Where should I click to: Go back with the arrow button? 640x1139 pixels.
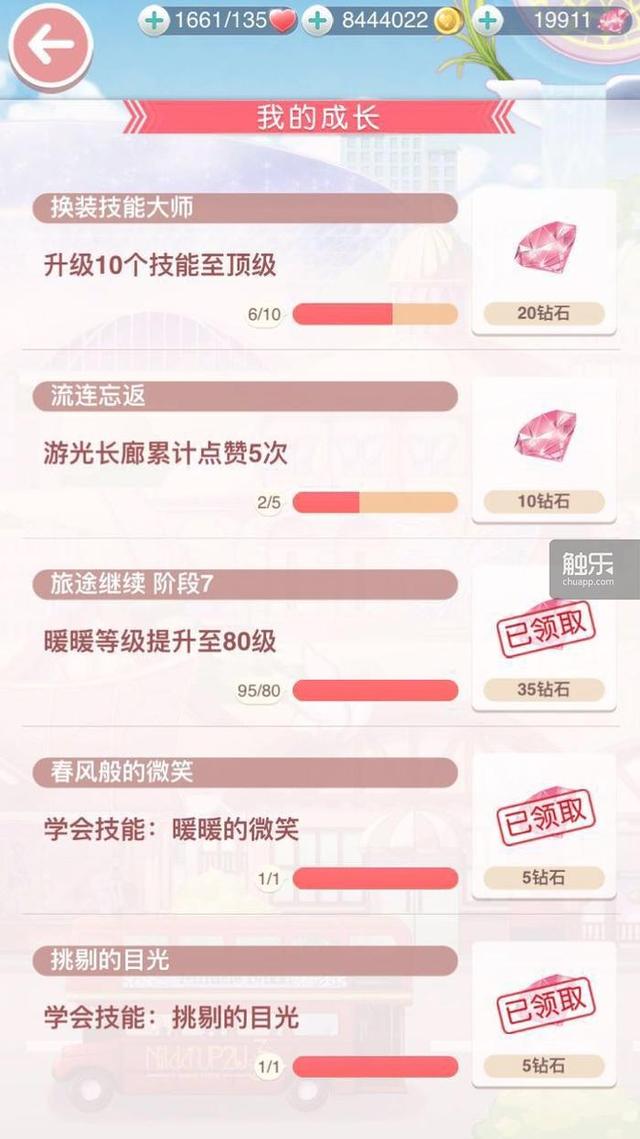click(51, 46)
